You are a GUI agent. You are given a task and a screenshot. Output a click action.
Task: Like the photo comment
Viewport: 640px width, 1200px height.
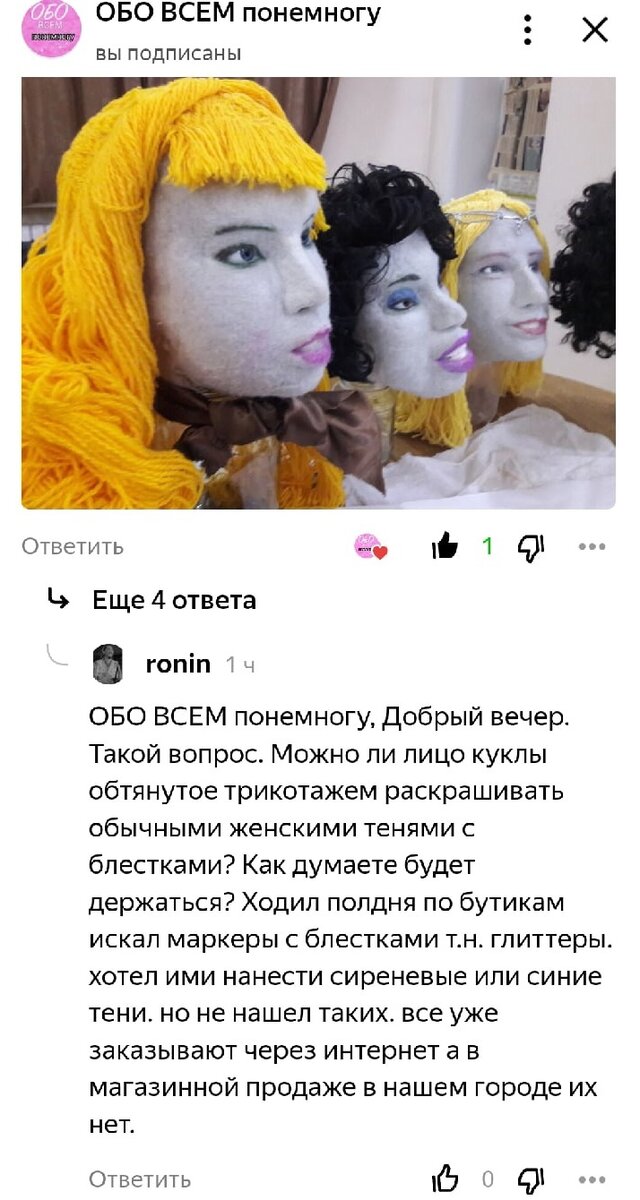pyautogui.click(x=444, y=546)
